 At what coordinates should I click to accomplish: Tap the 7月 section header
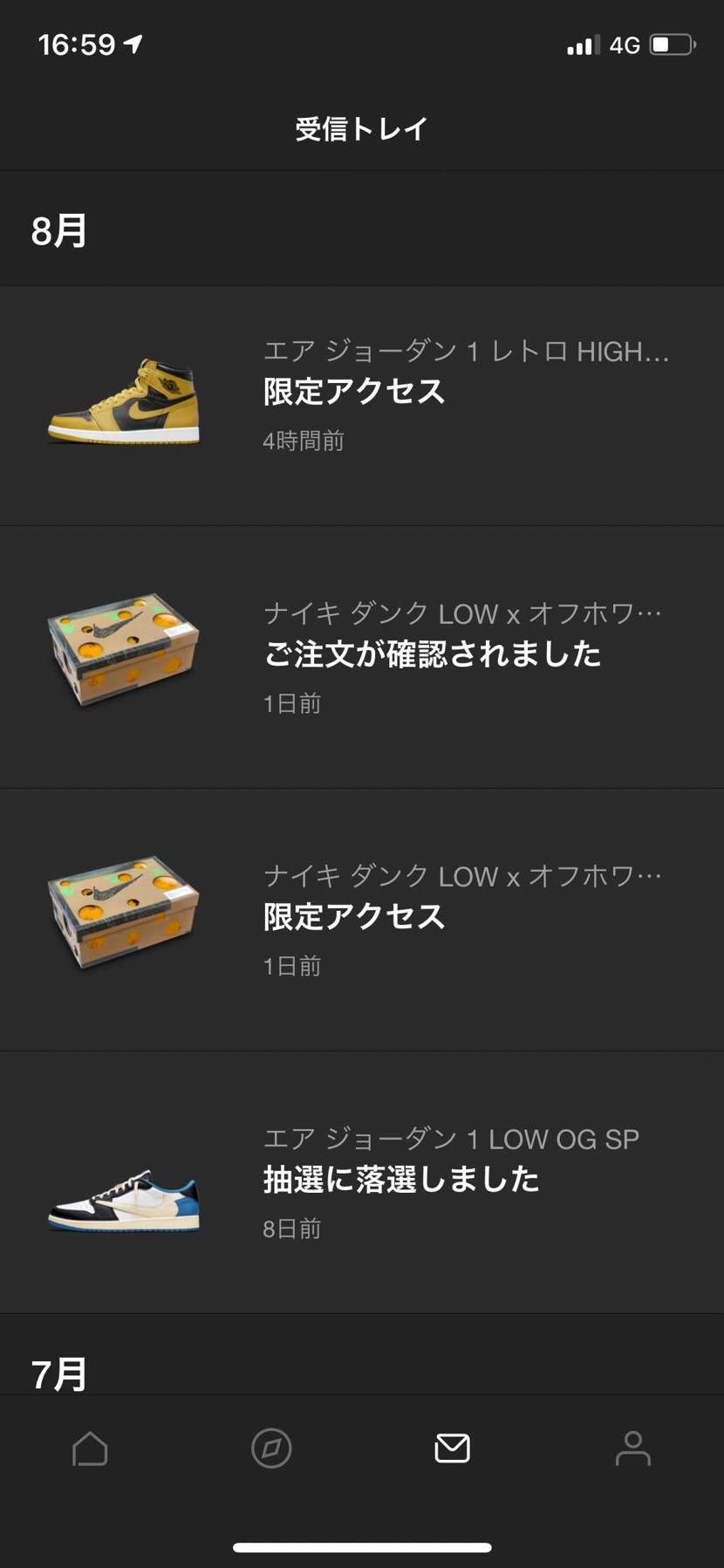58,1370
